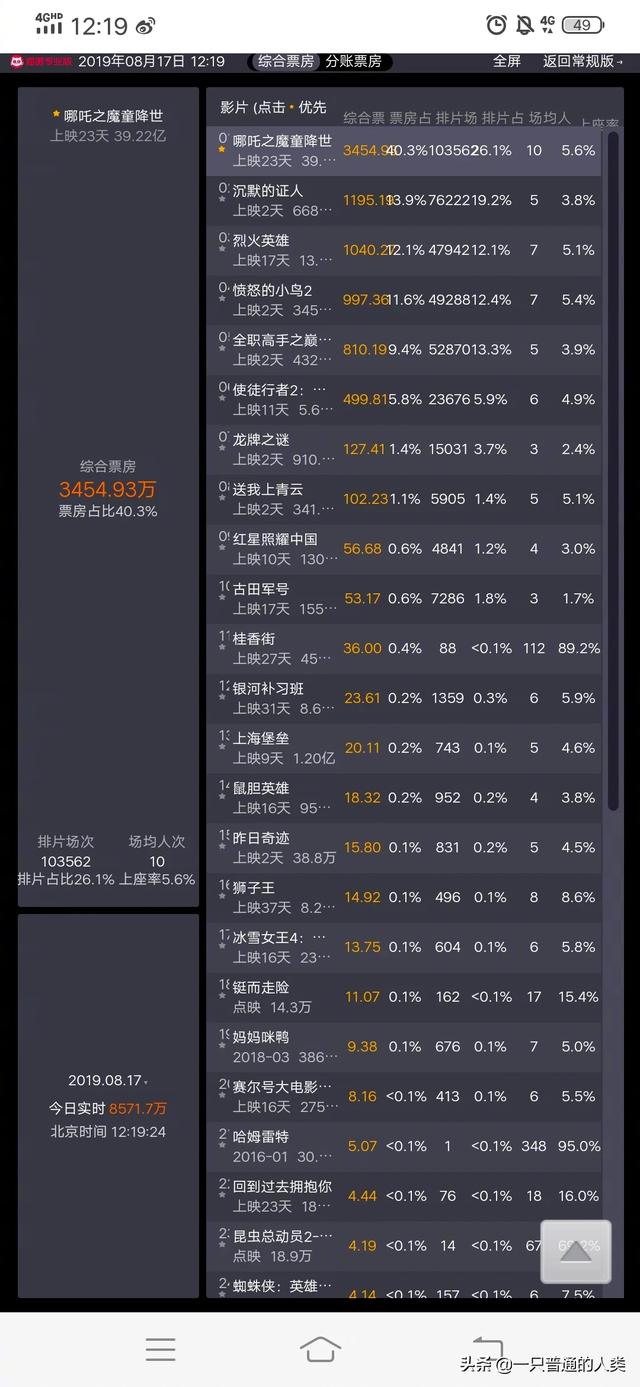Switch to the 分账票房 tab

(353, 61)
